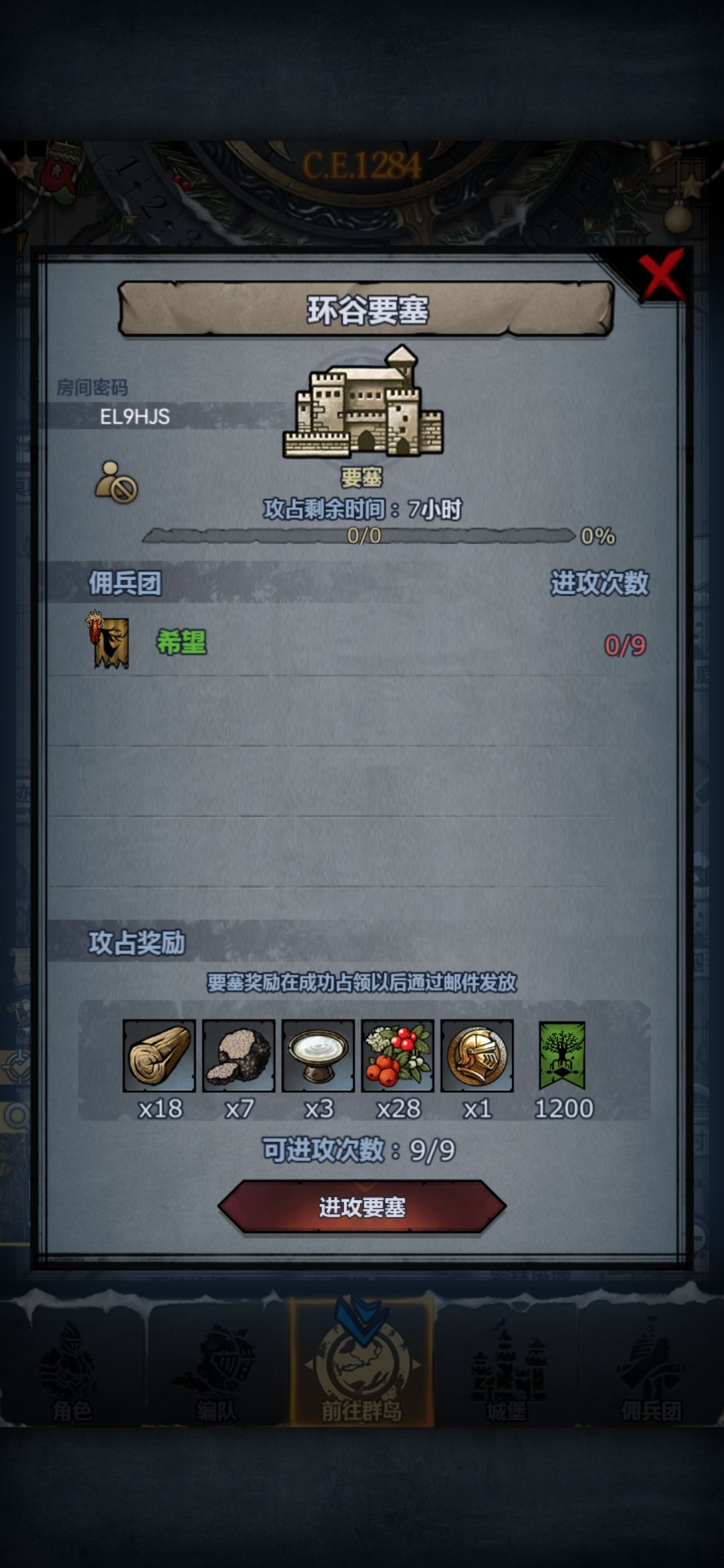The width and height of the screenshot is (724, 1568).
Task: View the truffle reward item x7
Action: [239, 1056]
